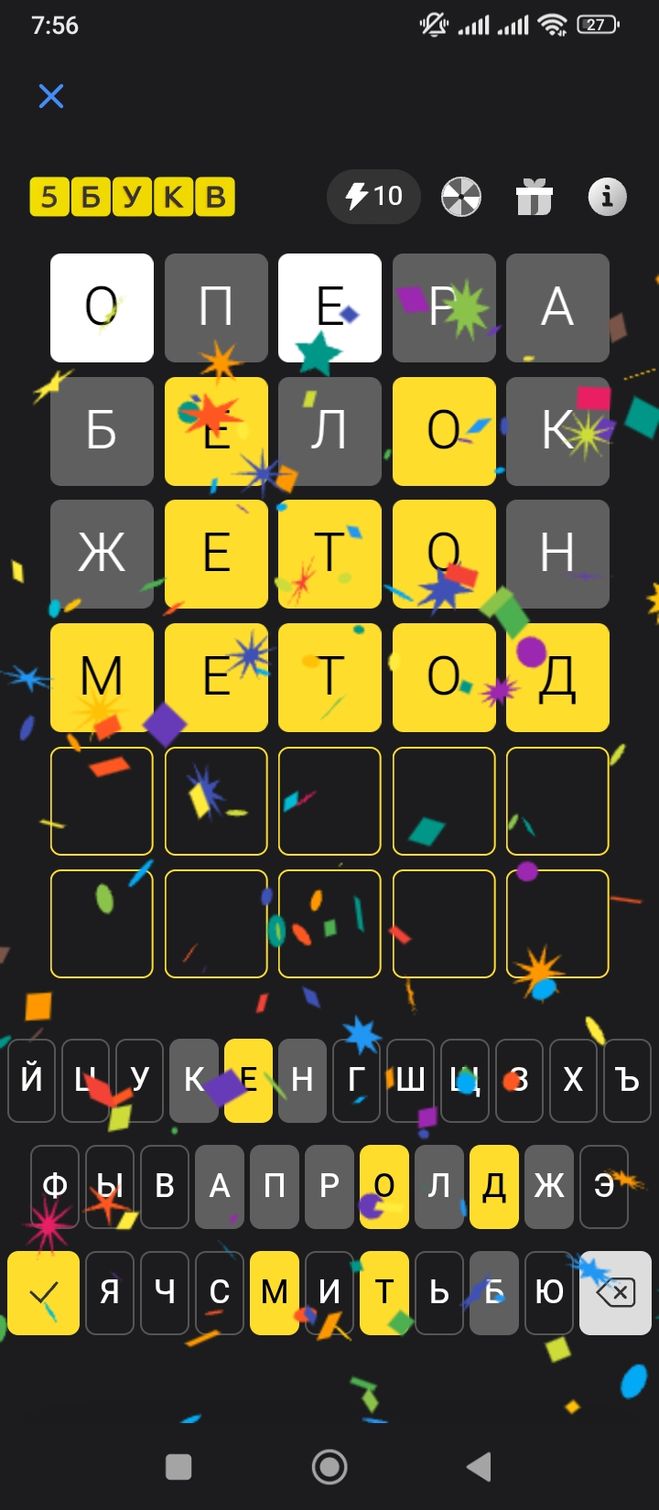Viewport: 659px width, 1510px height.
Task: Select the yellow Д key
Action: (x=494, y=1187)
